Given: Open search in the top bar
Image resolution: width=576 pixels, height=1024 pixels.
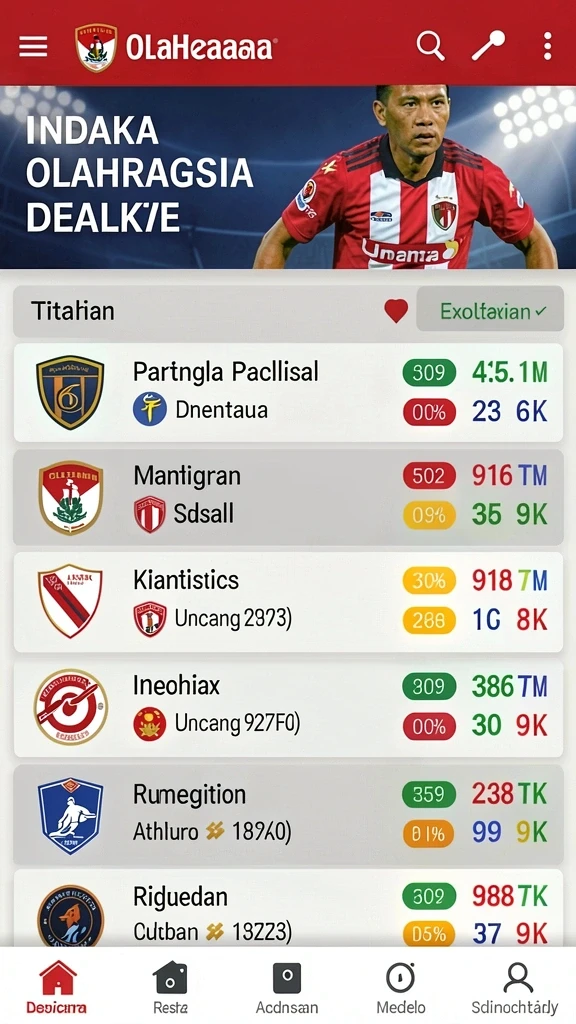Looking at the screenshot, I should pyautogui.click(x=430, y=46).
